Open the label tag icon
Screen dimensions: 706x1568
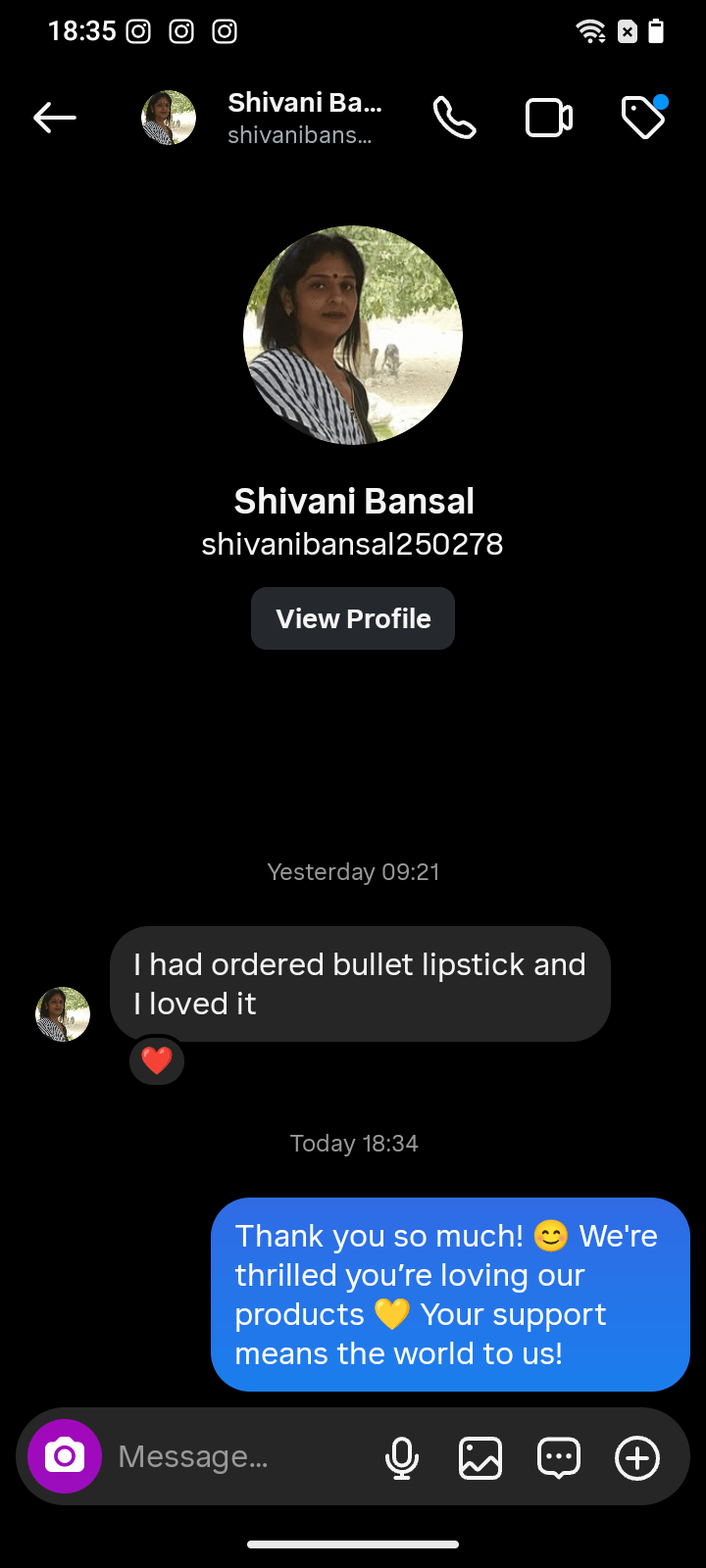click(644, 119)
